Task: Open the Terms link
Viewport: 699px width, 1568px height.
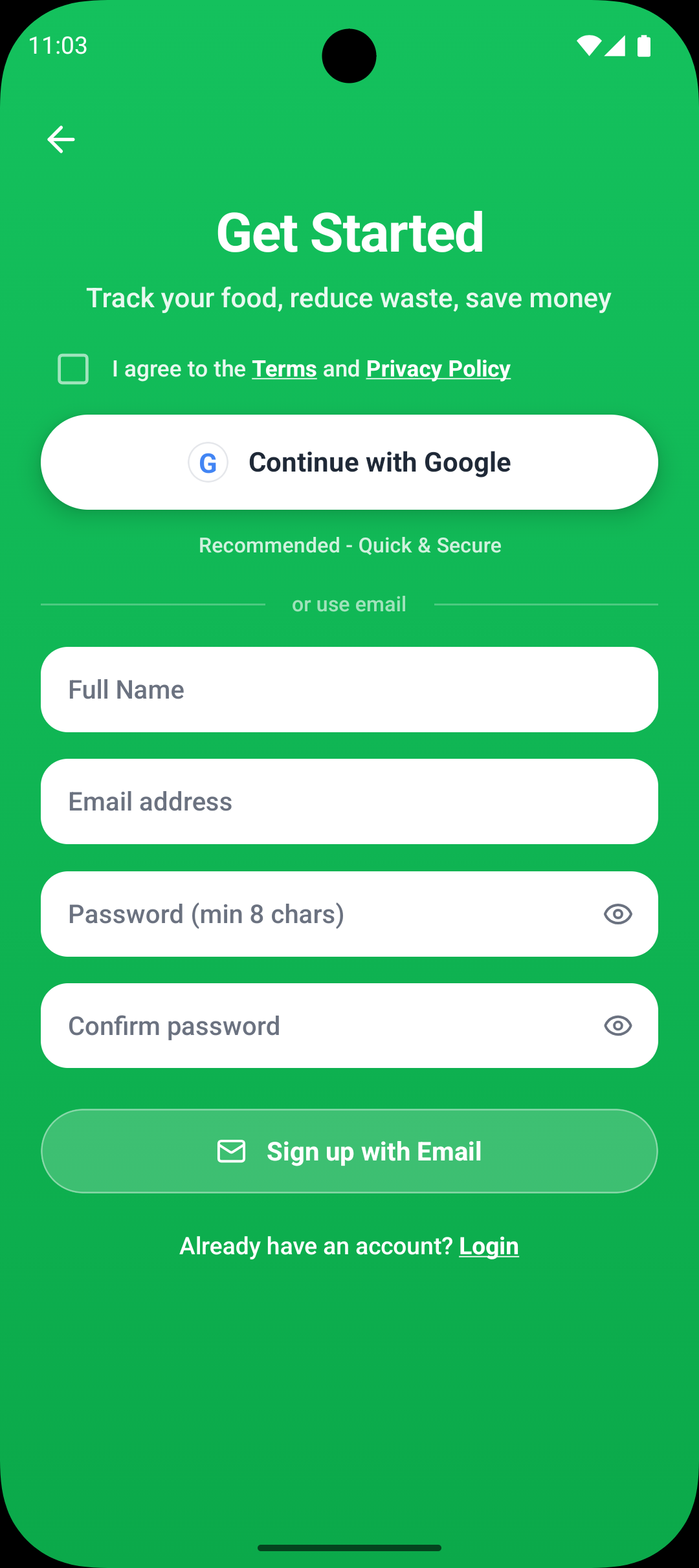Action: click(x=284, y=368)
